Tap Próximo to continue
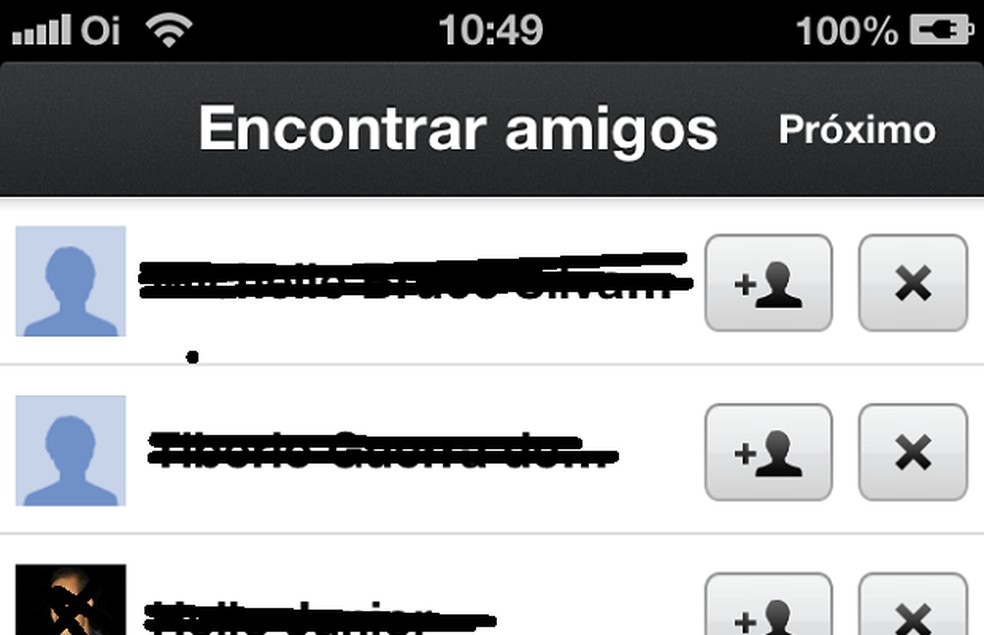Viewport: 984px width, 635px height. point(857,131)
